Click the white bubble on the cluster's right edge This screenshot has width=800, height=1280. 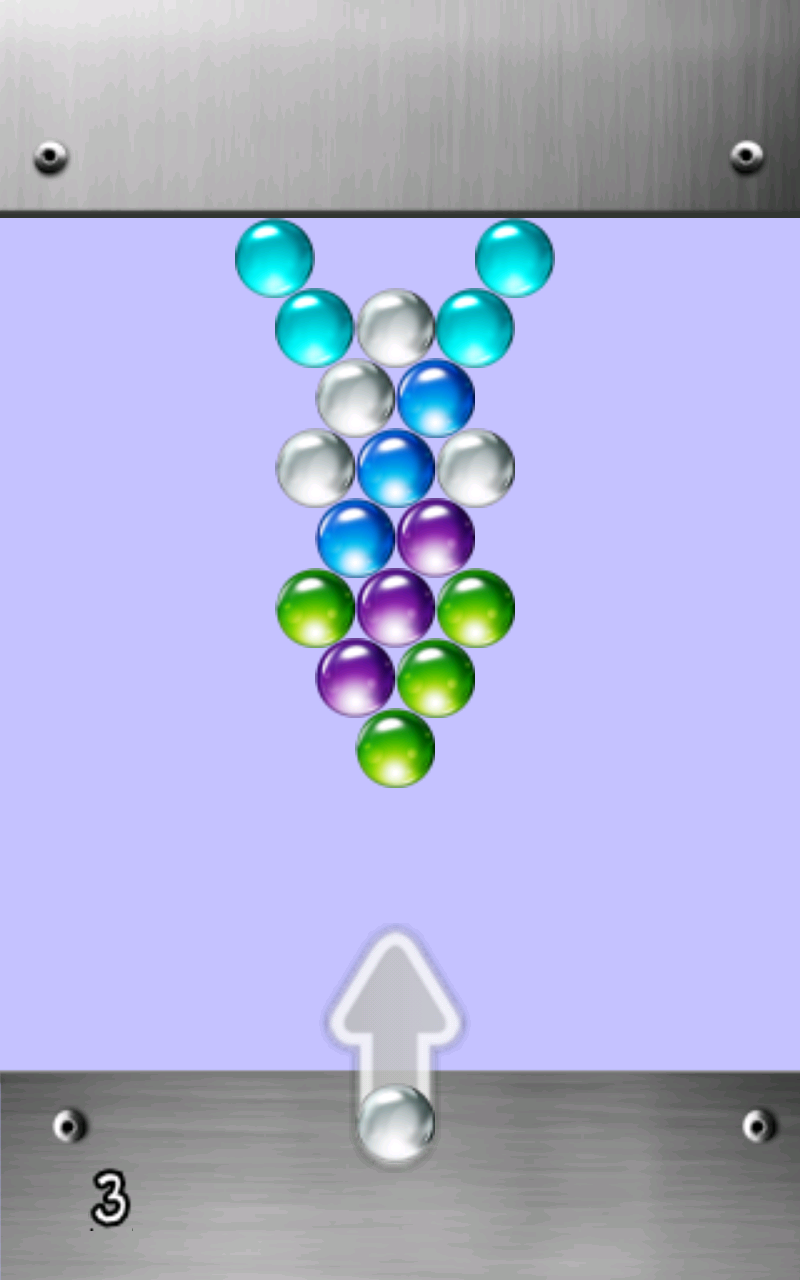point(480,465)
